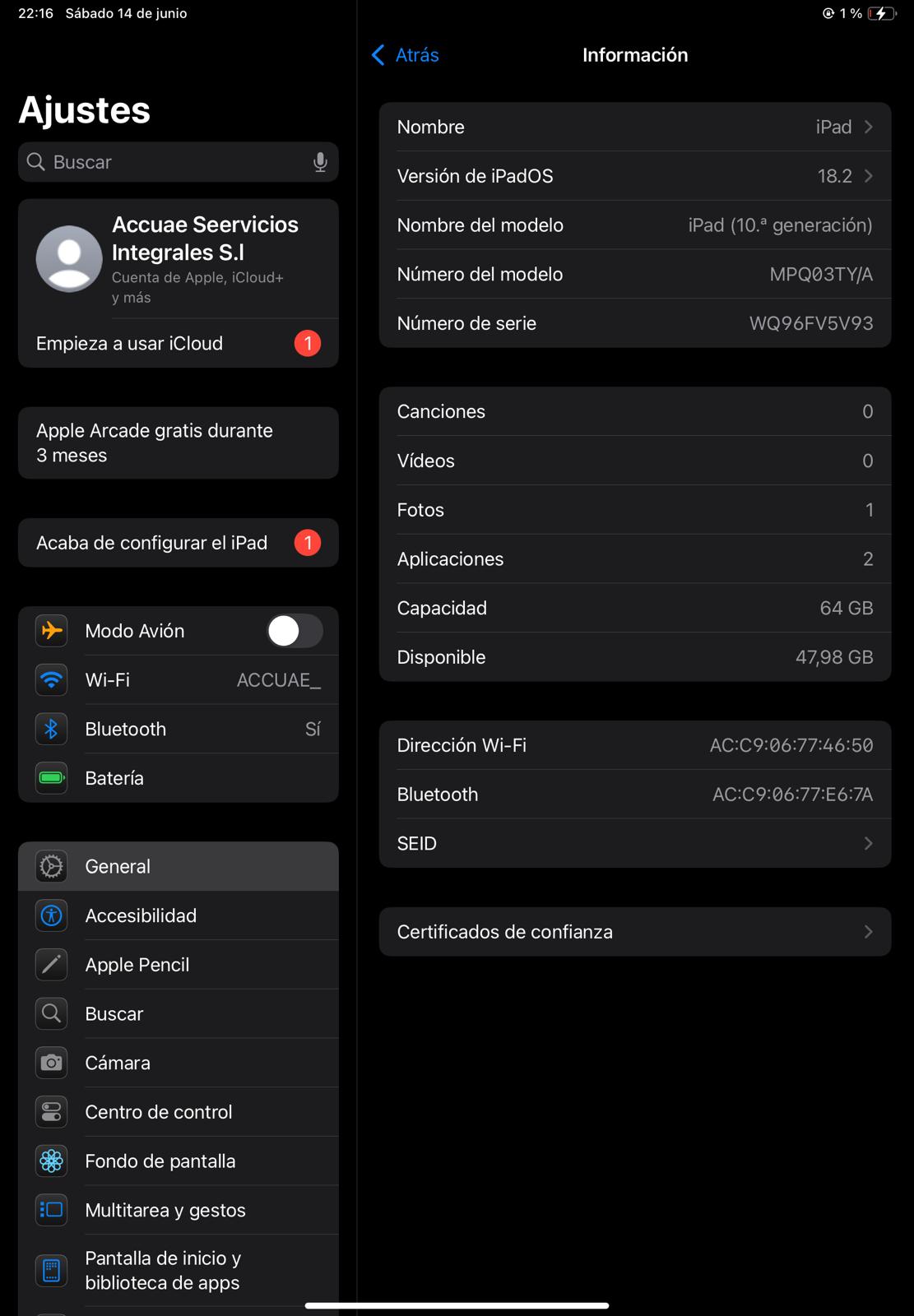Toggle the Modo Avión switch
Screen dimensions: 914x1316
pyautogui.click(x=295, y=631)
